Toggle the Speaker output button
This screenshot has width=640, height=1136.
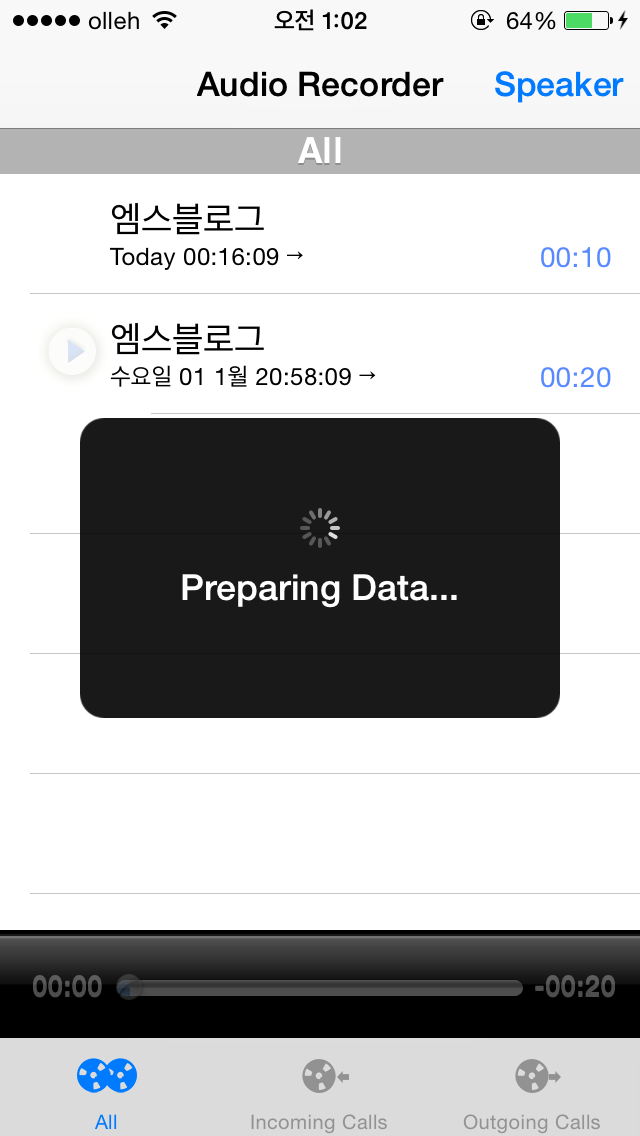(558, 85)
